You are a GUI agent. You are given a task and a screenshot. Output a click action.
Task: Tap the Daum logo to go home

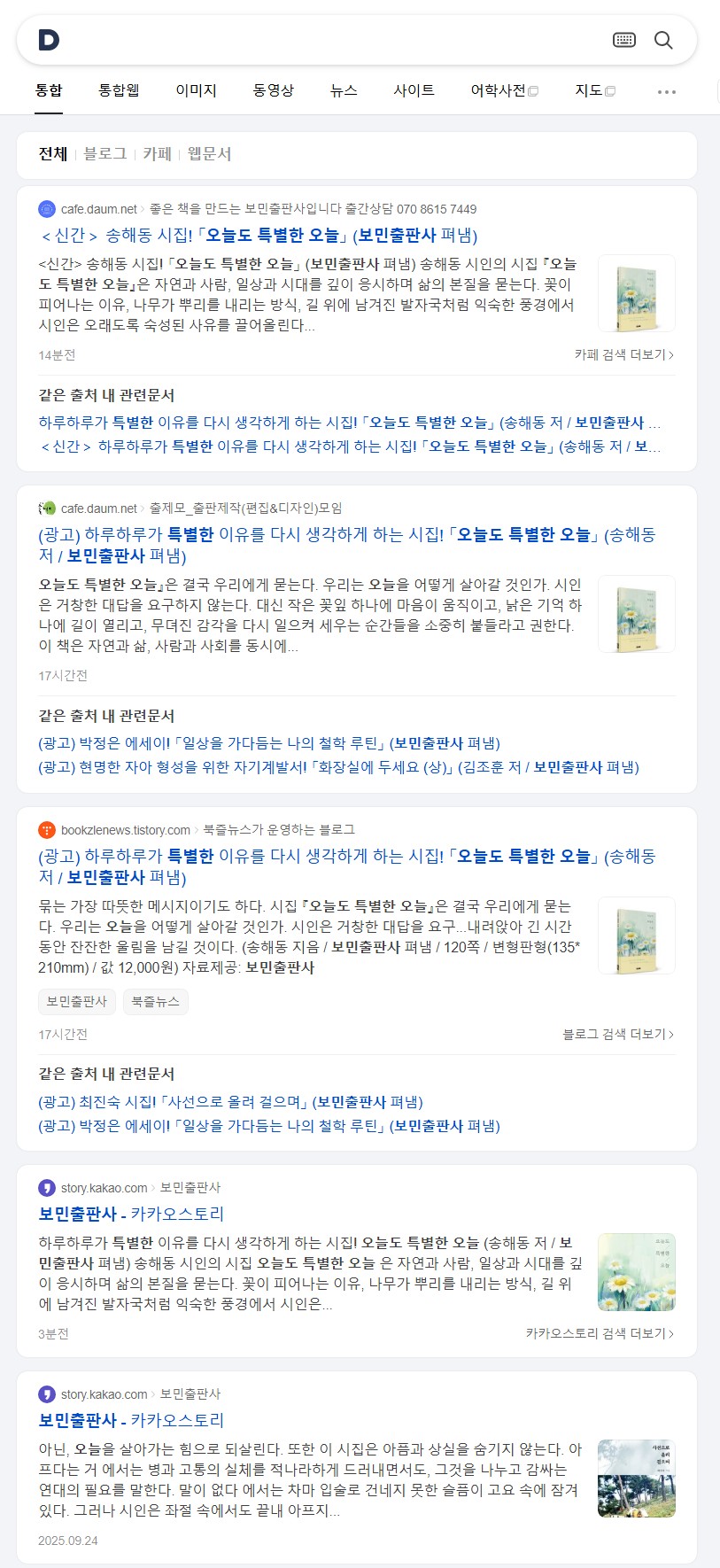pyautogui.click(x=49, y=40)
